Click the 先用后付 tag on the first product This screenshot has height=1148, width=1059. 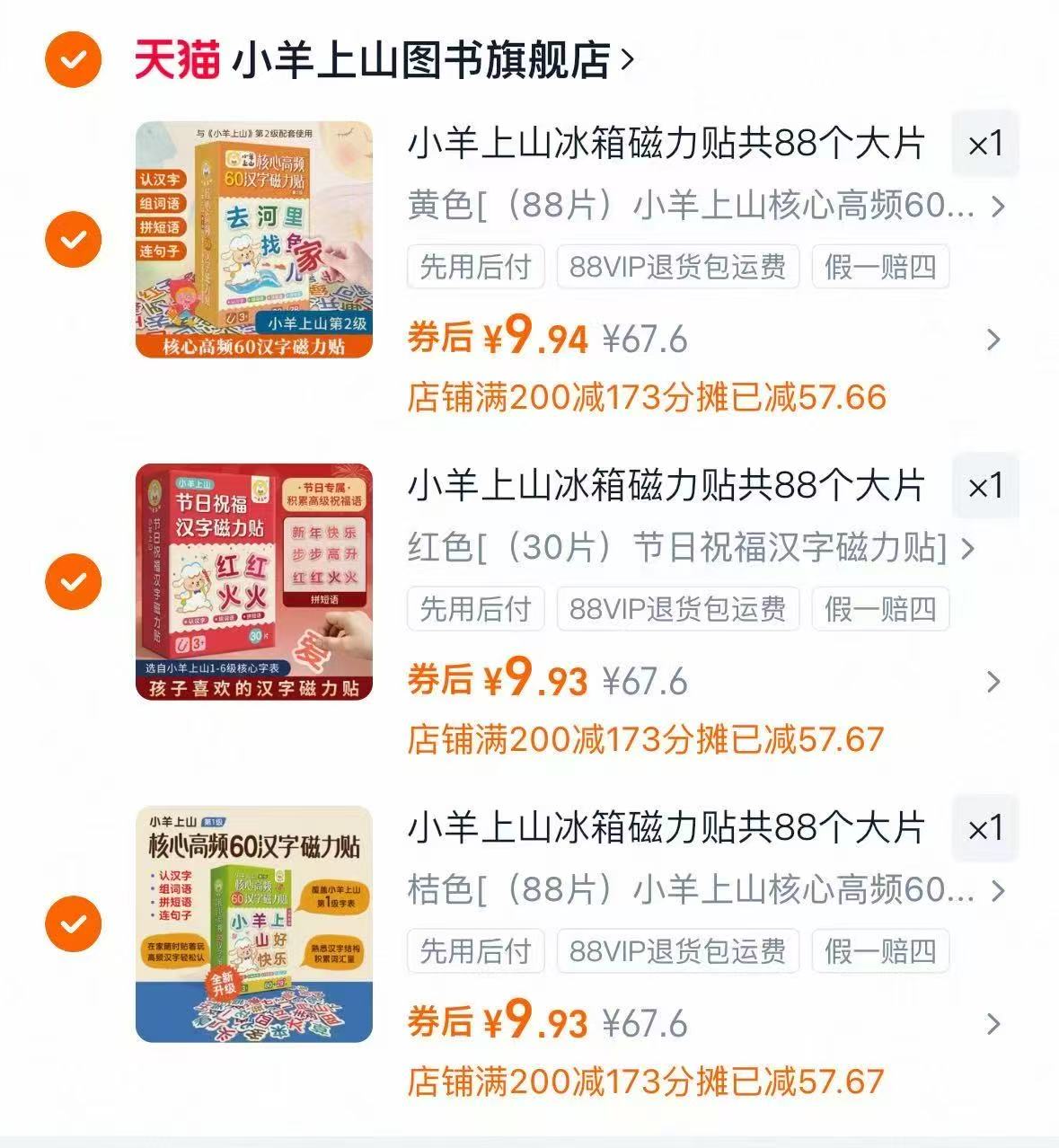click(474, 265)
